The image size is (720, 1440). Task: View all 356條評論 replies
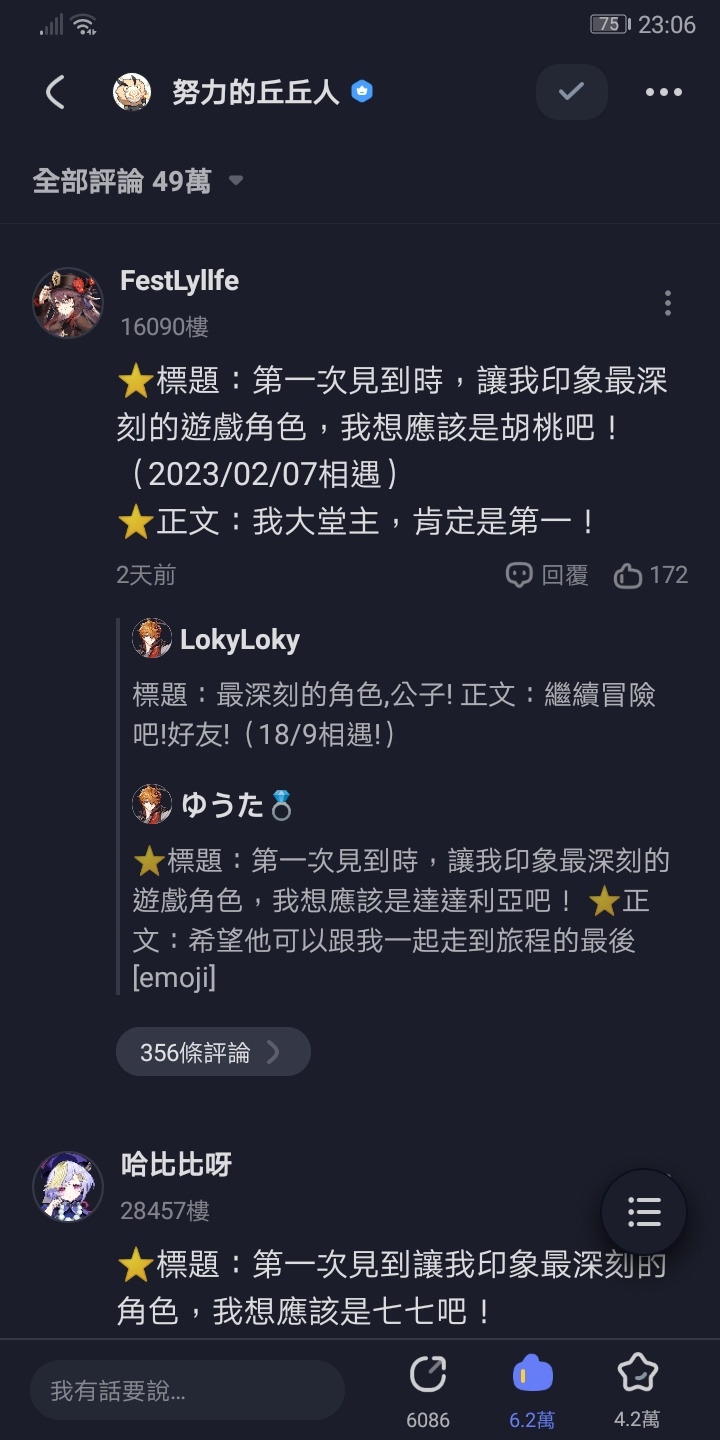point(212,1052)
